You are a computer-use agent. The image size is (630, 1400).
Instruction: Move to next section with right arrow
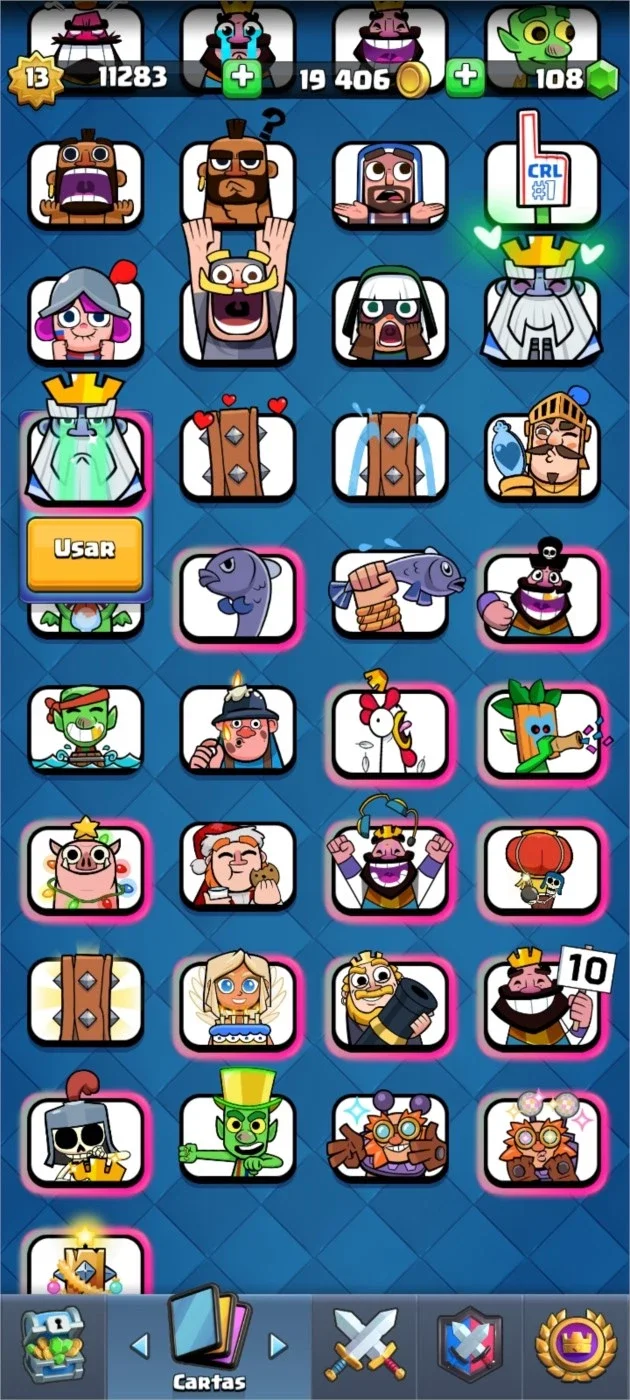coord(278,1345)
